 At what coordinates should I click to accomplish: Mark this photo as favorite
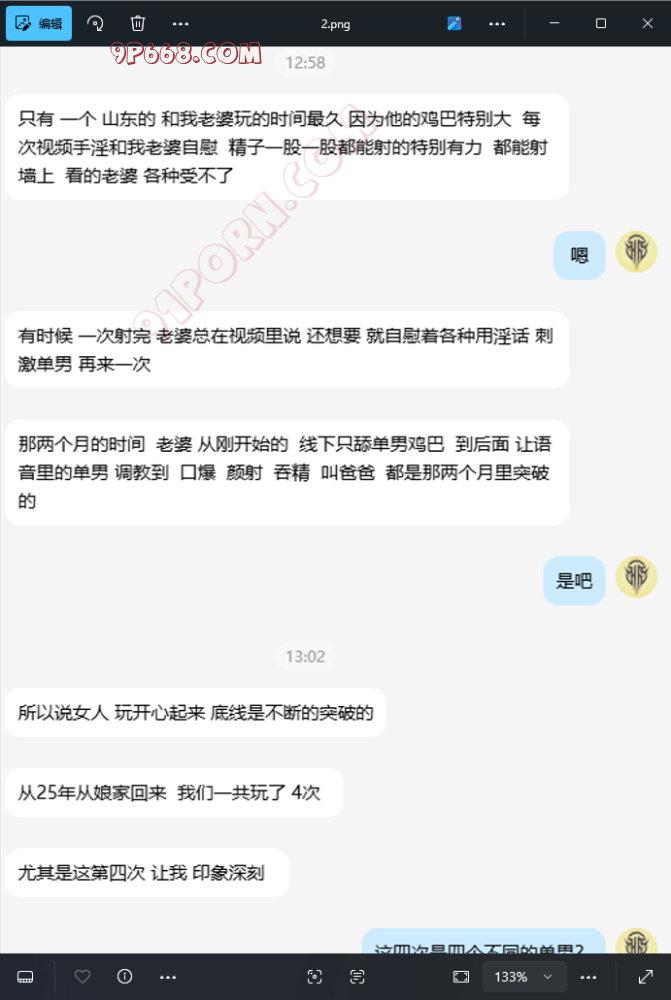point(82,976)
